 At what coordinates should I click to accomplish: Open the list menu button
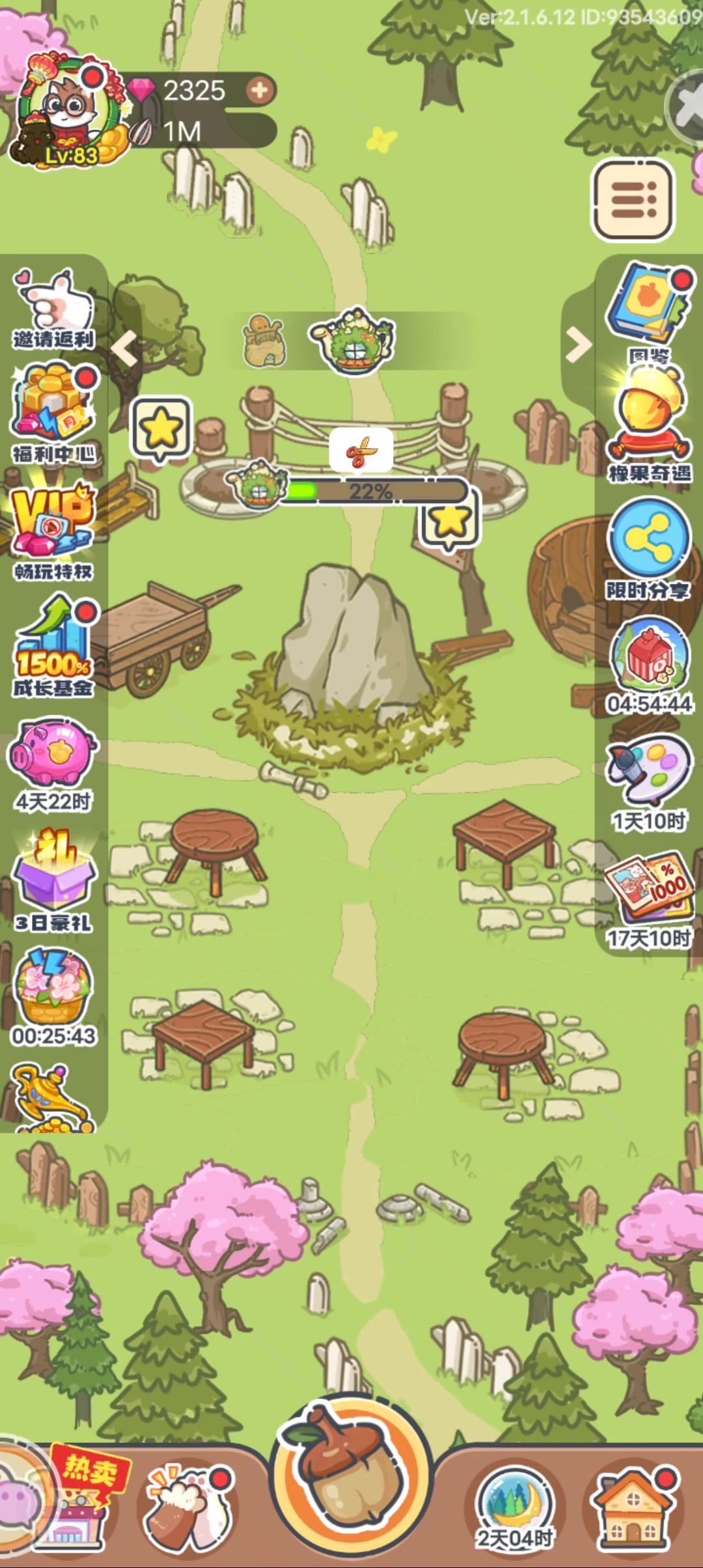click(x=633, y=200)
